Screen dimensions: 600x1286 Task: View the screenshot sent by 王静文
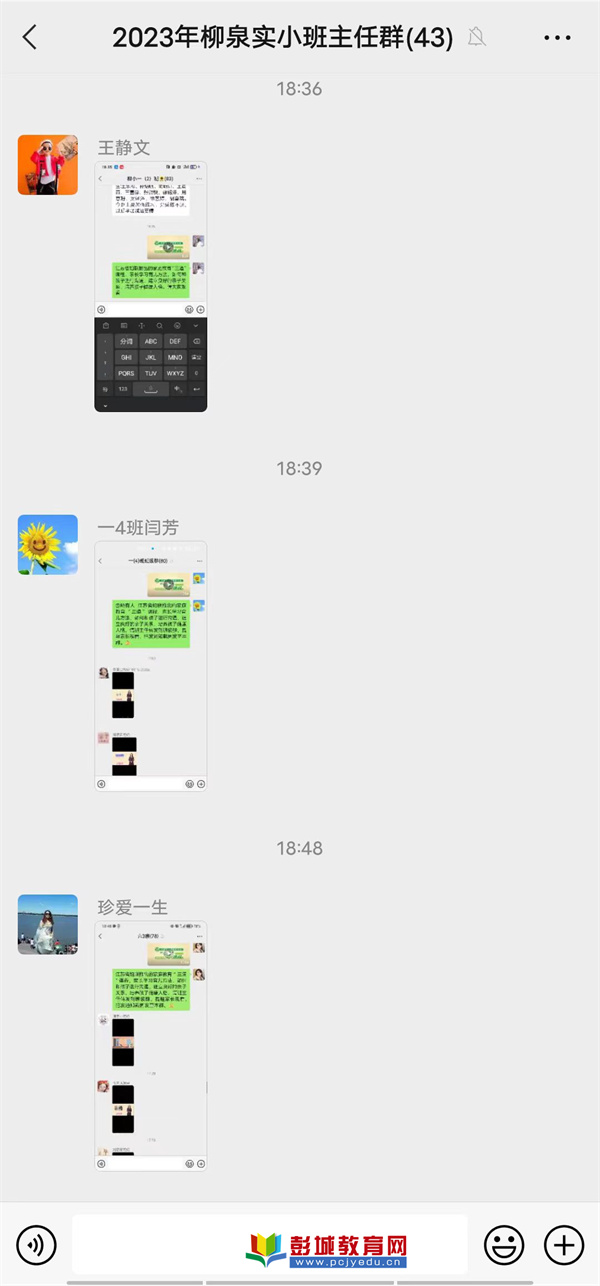tap(151, 286)
